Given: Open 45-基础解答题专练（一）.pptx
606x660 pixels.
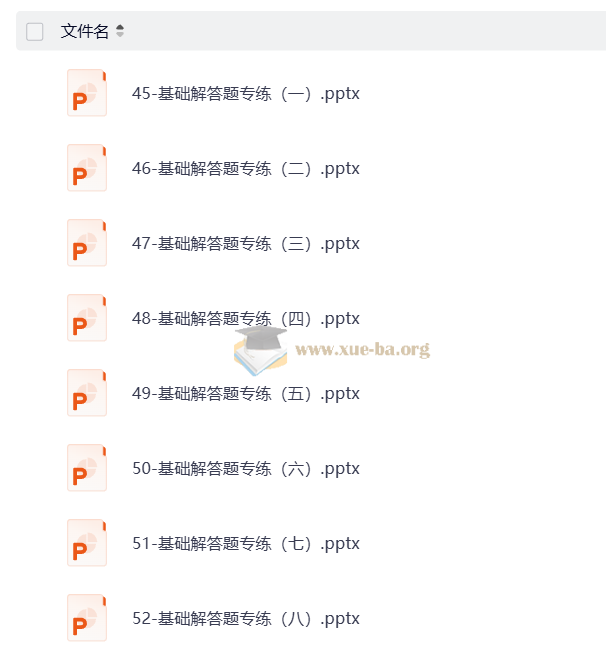Looking at the screenshot, I should click(x=245, y=94).
